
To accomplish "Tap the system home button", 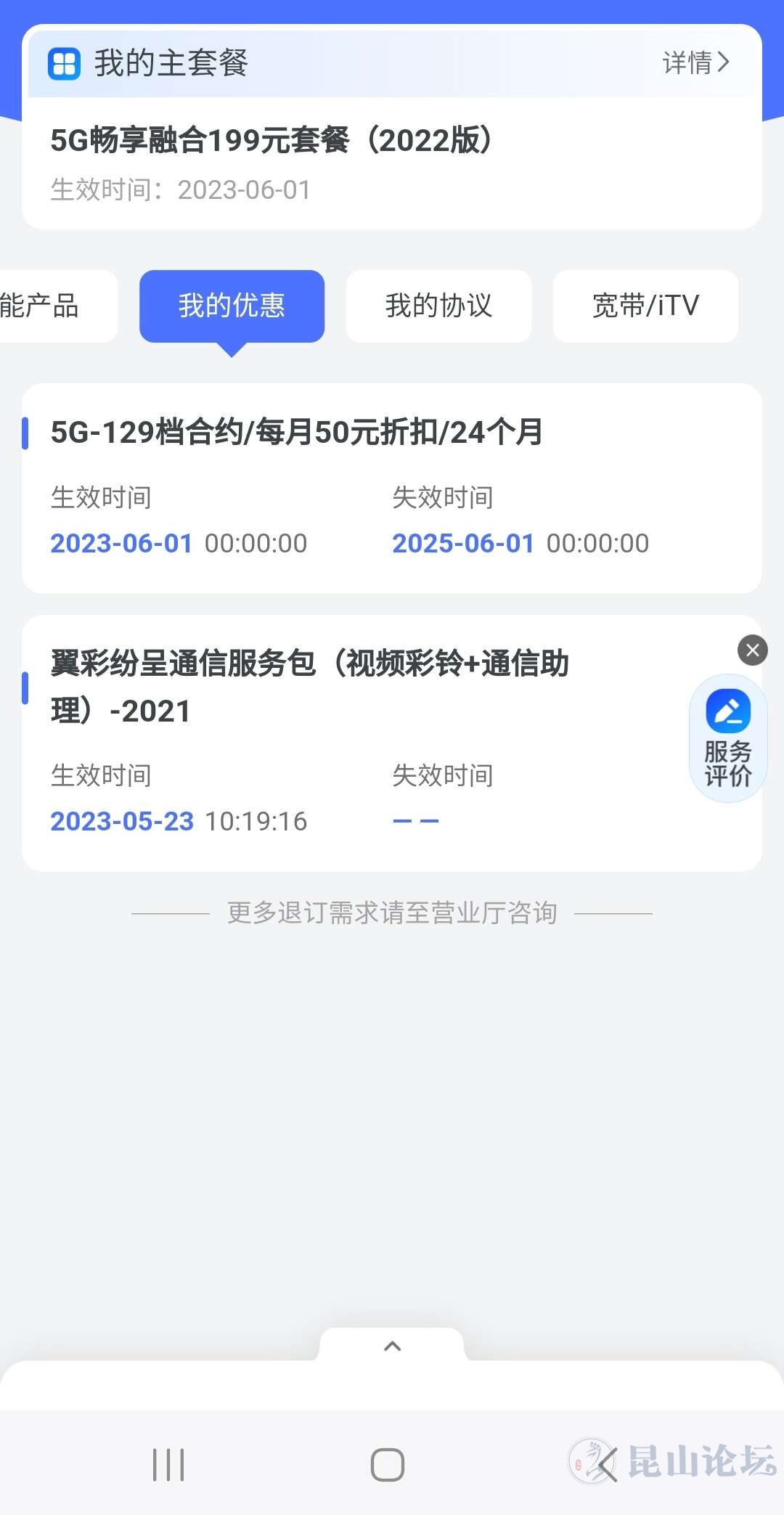I will tap(388, 1464).
